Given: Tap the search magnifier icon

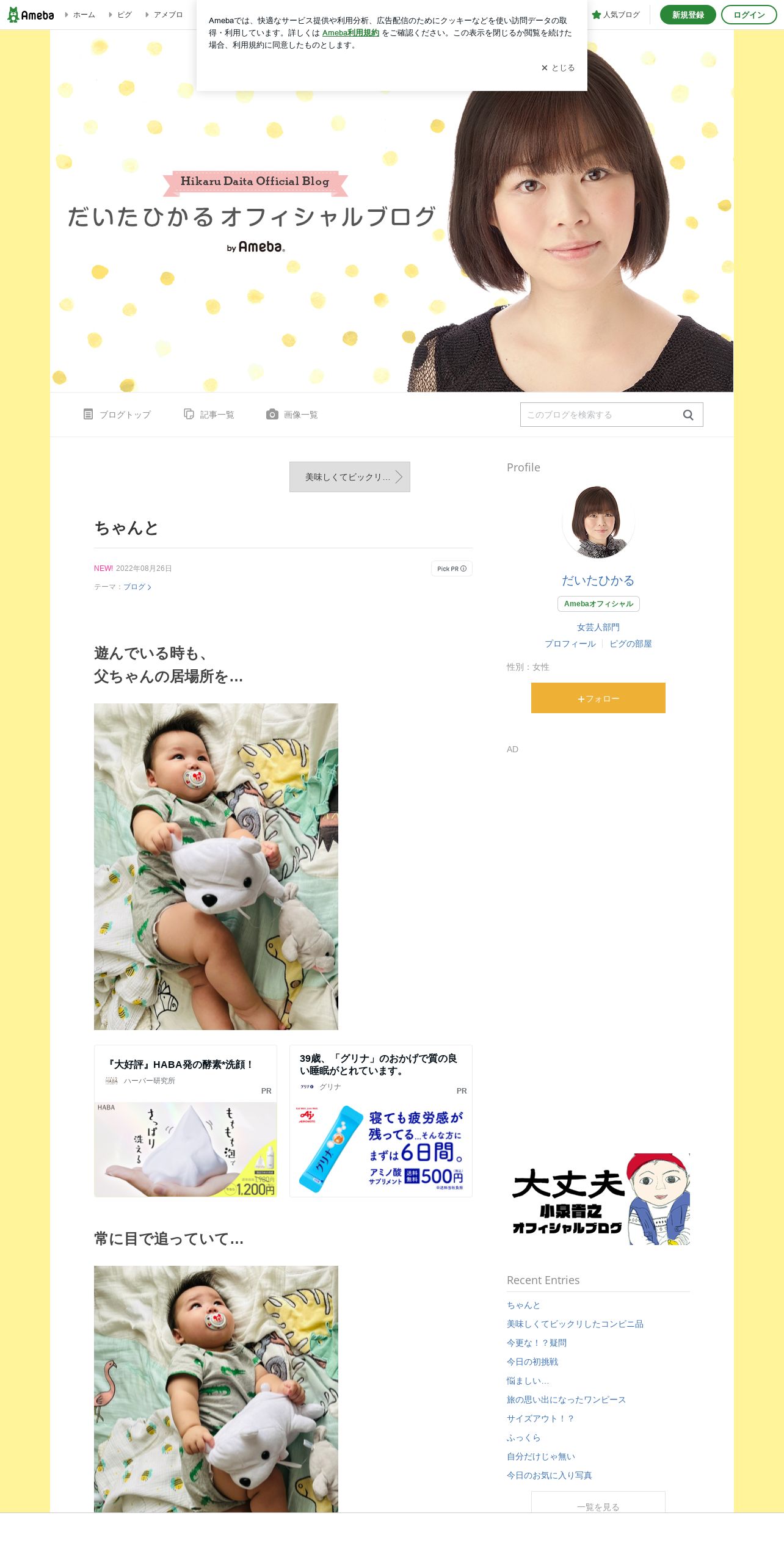Looking at the screenshot, I should (x=688, y=415).
